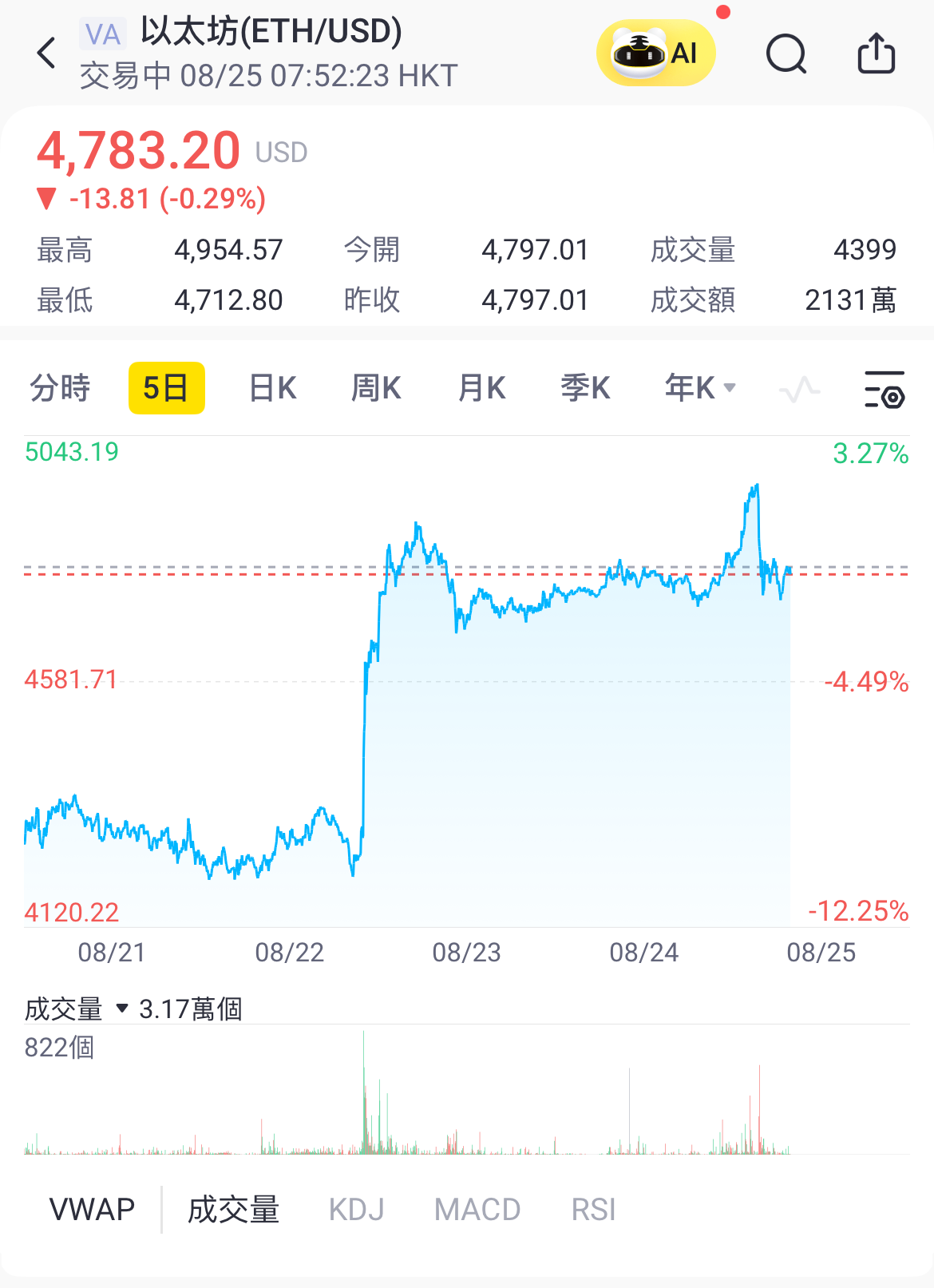The image size is (934, 1288).
Task: Go back using the top-left arrow
Action: 47,54
